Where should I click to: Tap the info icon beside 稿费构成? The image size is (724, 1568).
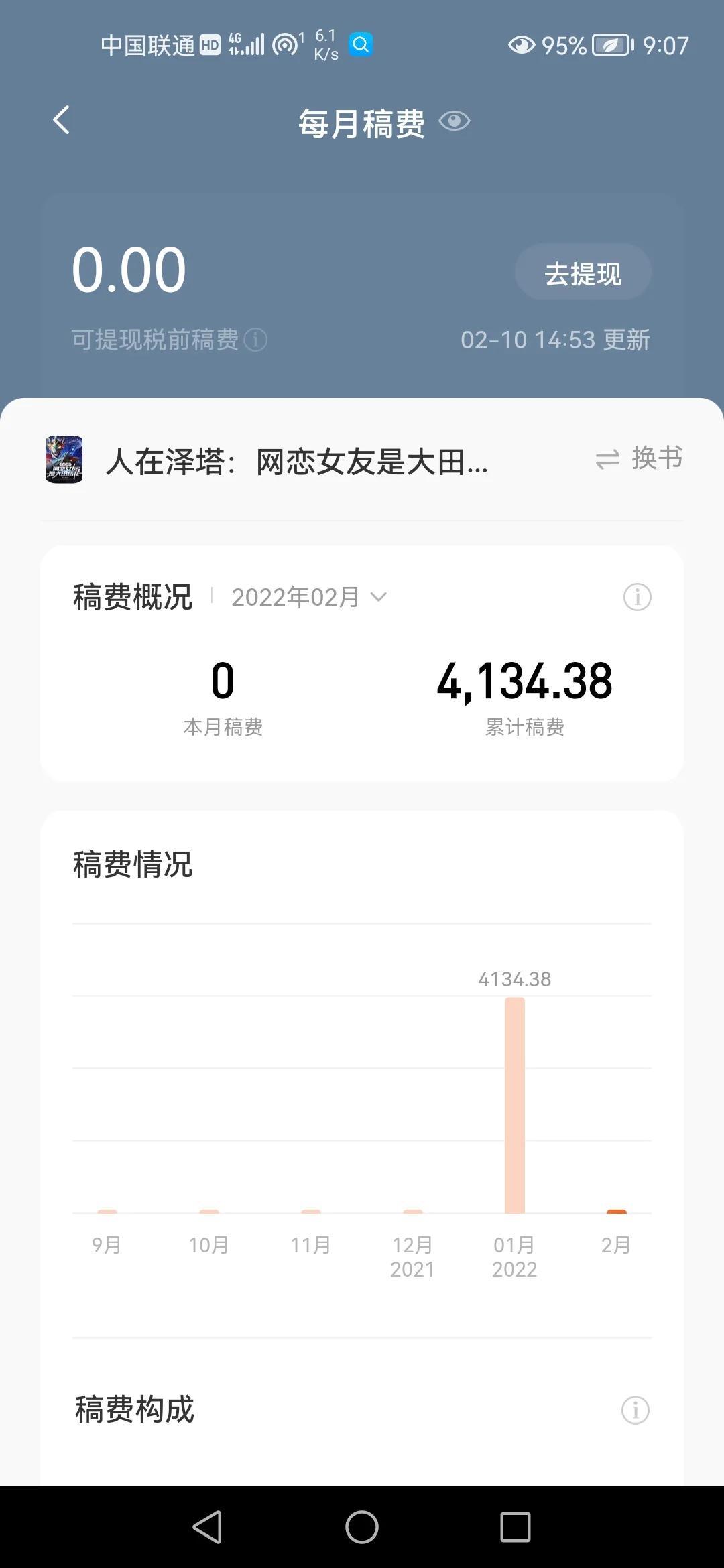click(637, 1410)
